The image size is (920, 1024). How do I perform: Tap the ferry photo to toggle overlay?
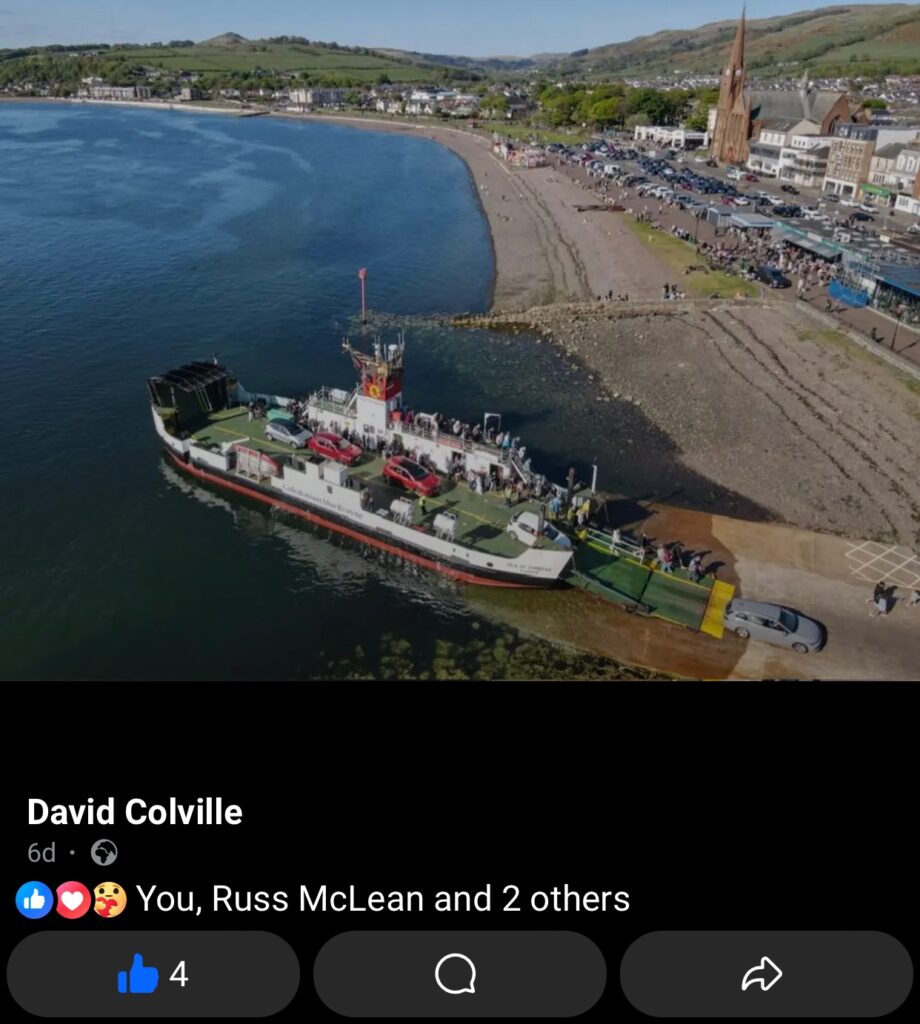click(460, 340)
